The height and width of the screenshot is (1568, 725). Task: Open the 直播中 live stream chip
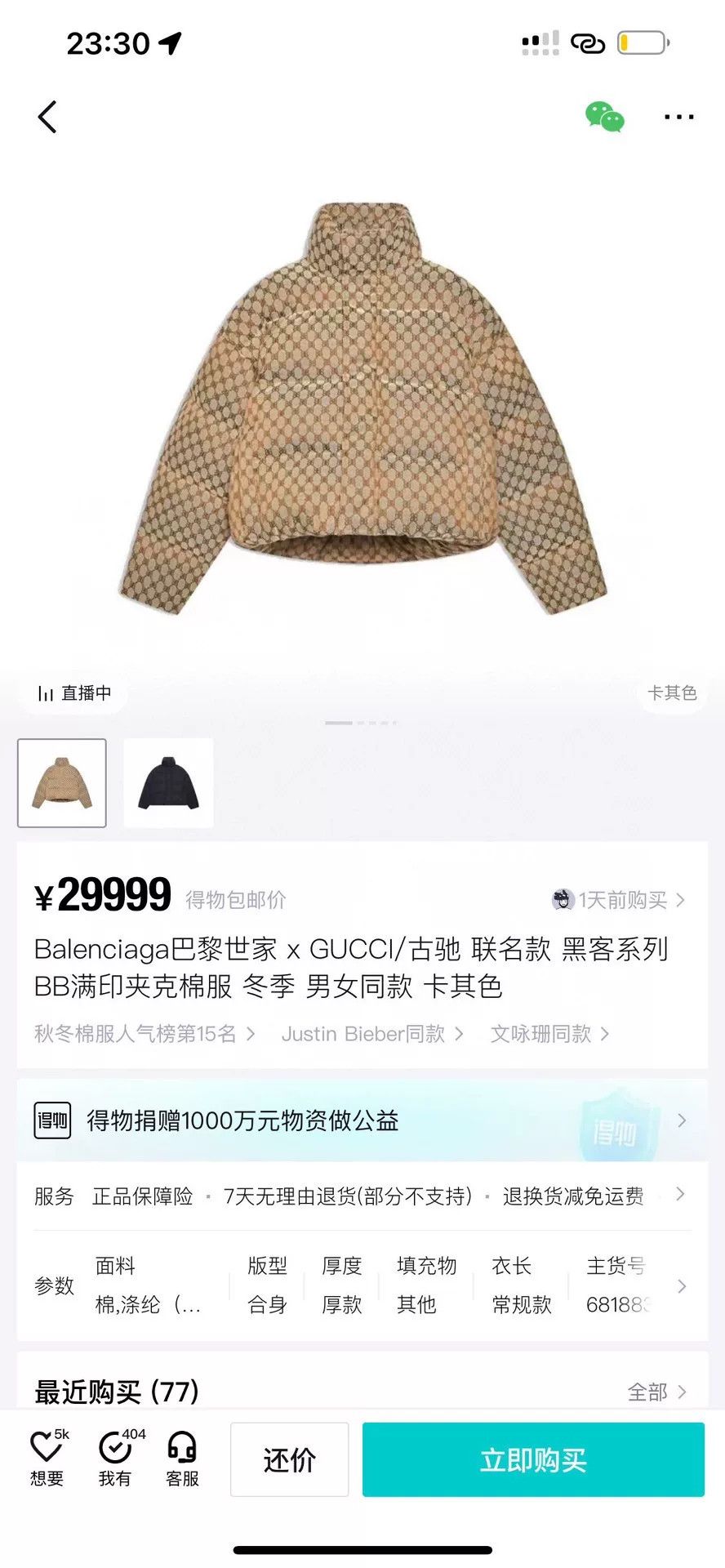pos(74,693)
